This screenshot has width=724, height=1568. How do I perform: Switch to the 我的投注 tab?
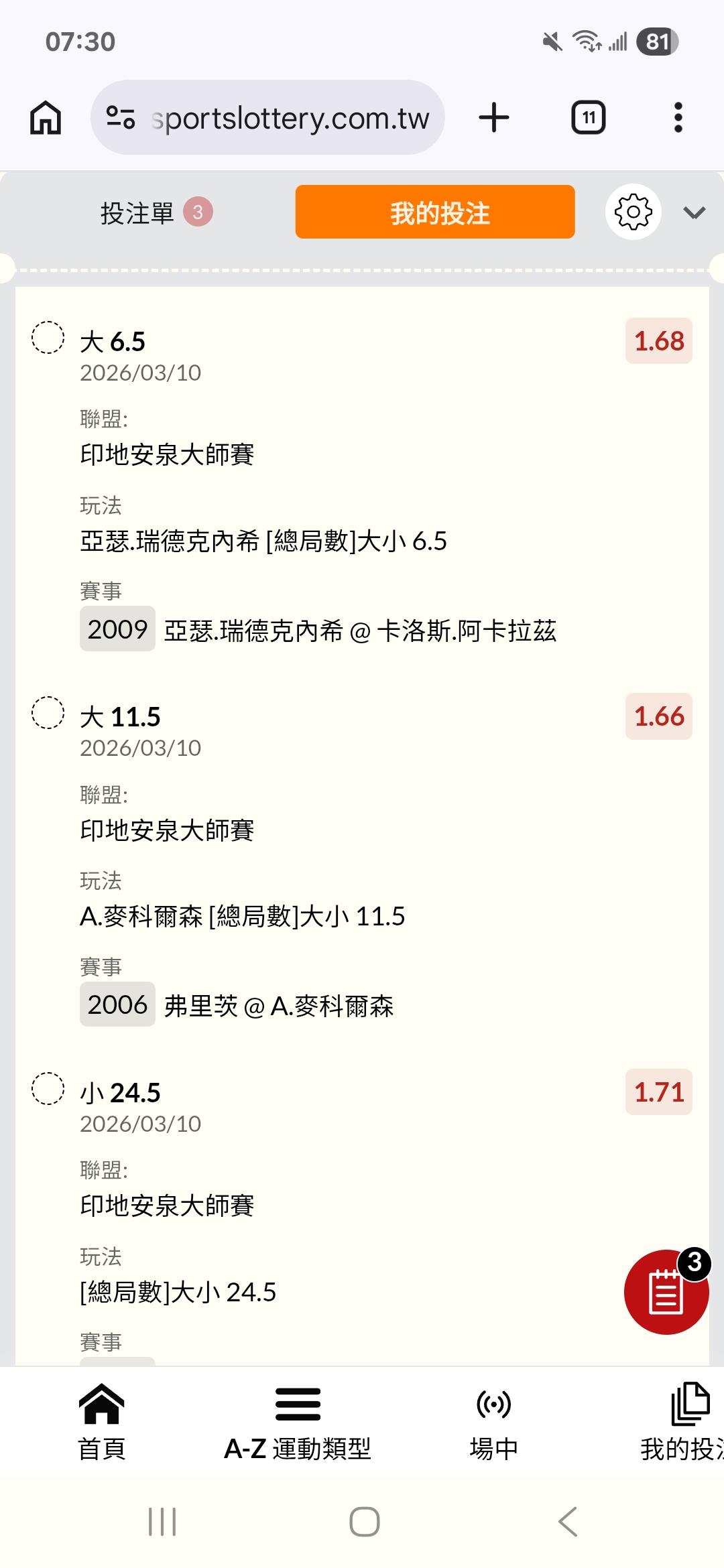435,212
